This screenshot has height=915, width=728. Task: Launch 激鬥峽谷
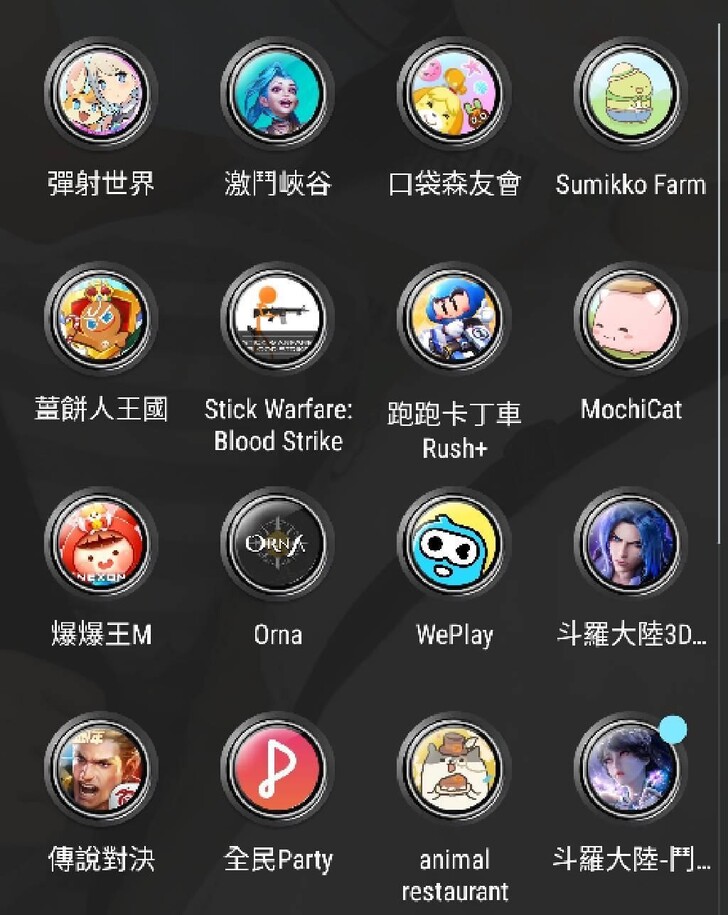(277, 93)
